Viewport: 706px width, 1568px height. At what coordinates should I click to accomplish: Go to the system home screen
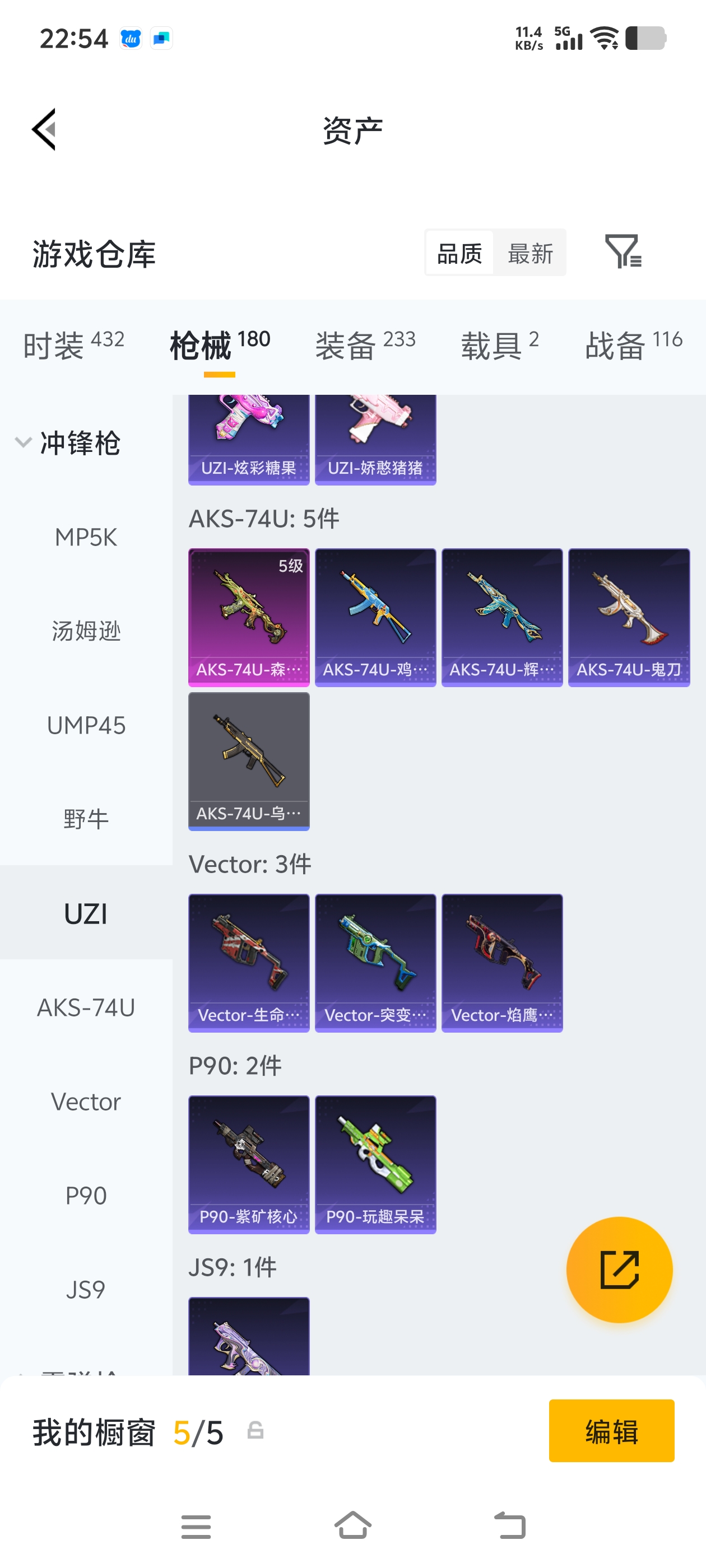[352, 1525]
